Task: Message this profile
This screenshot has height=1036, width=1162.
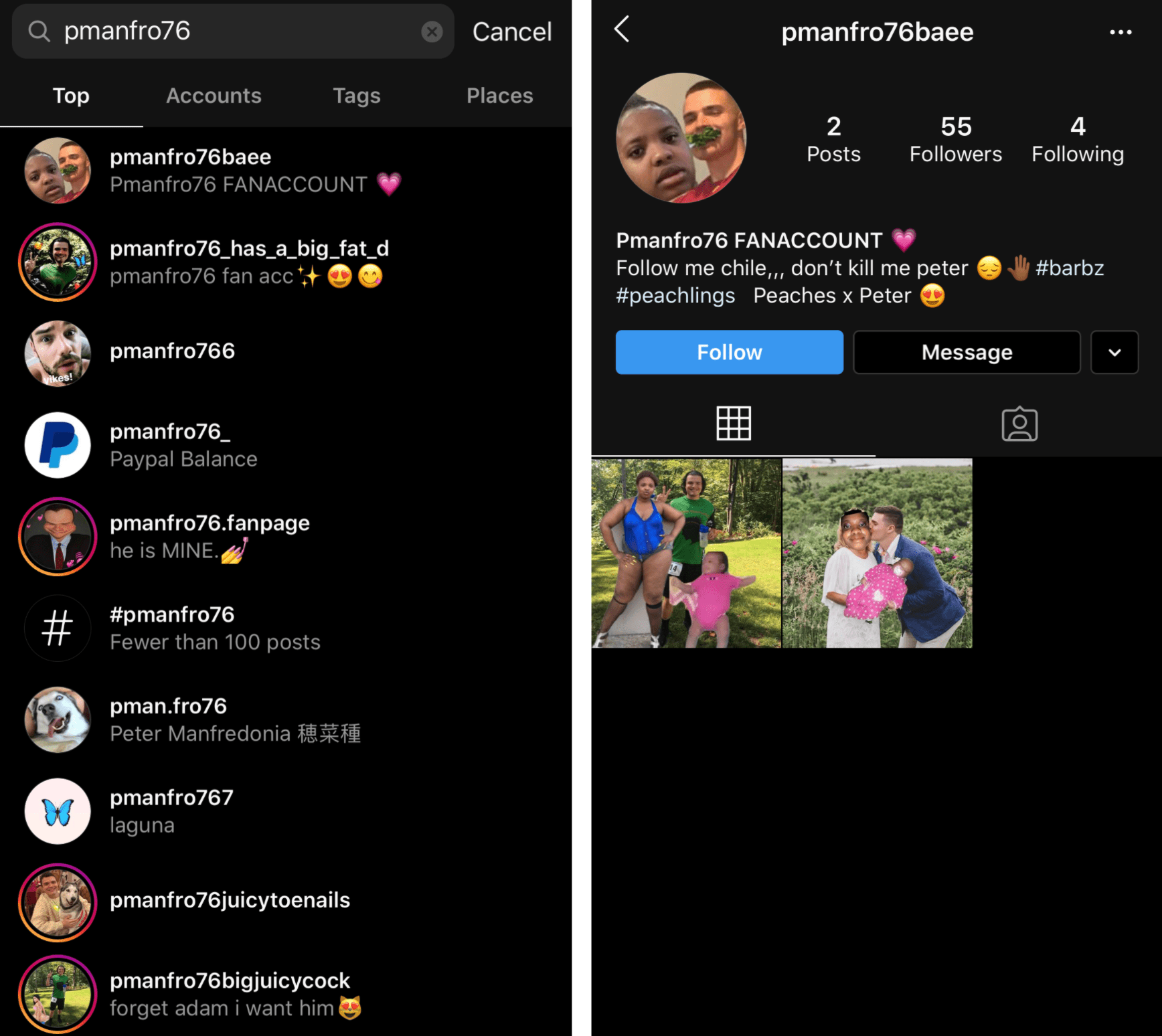Action: [x=966, y=352]
